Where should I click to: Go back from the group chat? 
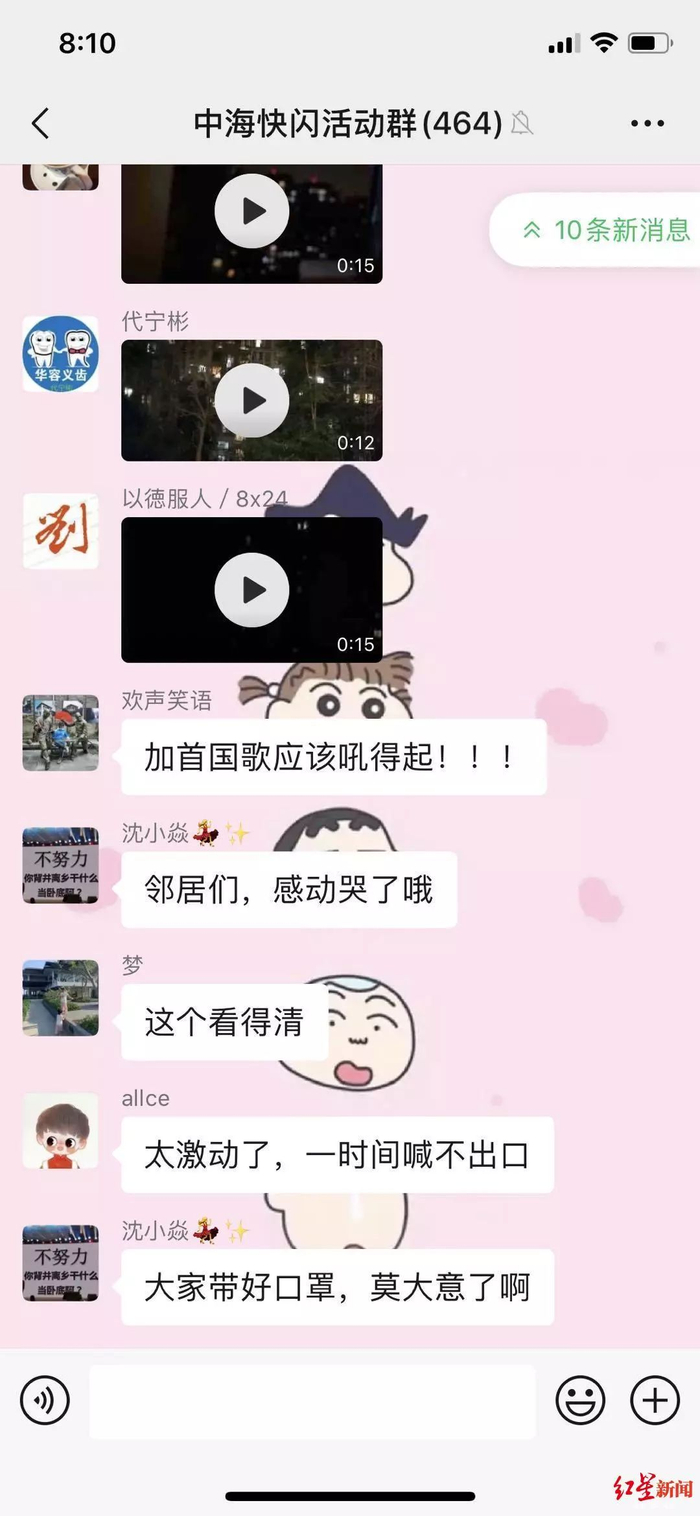[x=40, y=124]
